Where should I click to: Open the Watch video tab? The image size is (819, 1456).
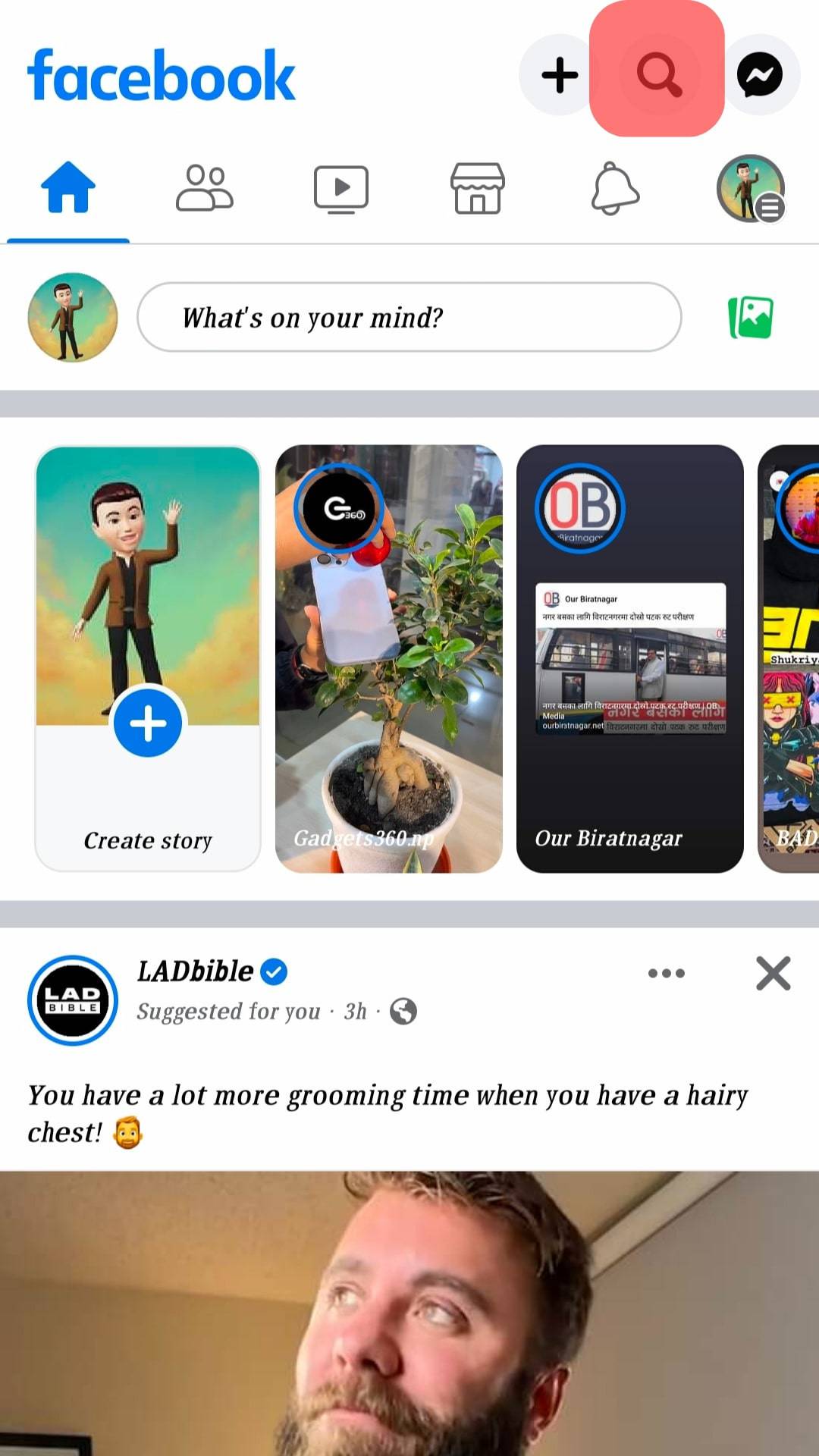click(341, 188)
